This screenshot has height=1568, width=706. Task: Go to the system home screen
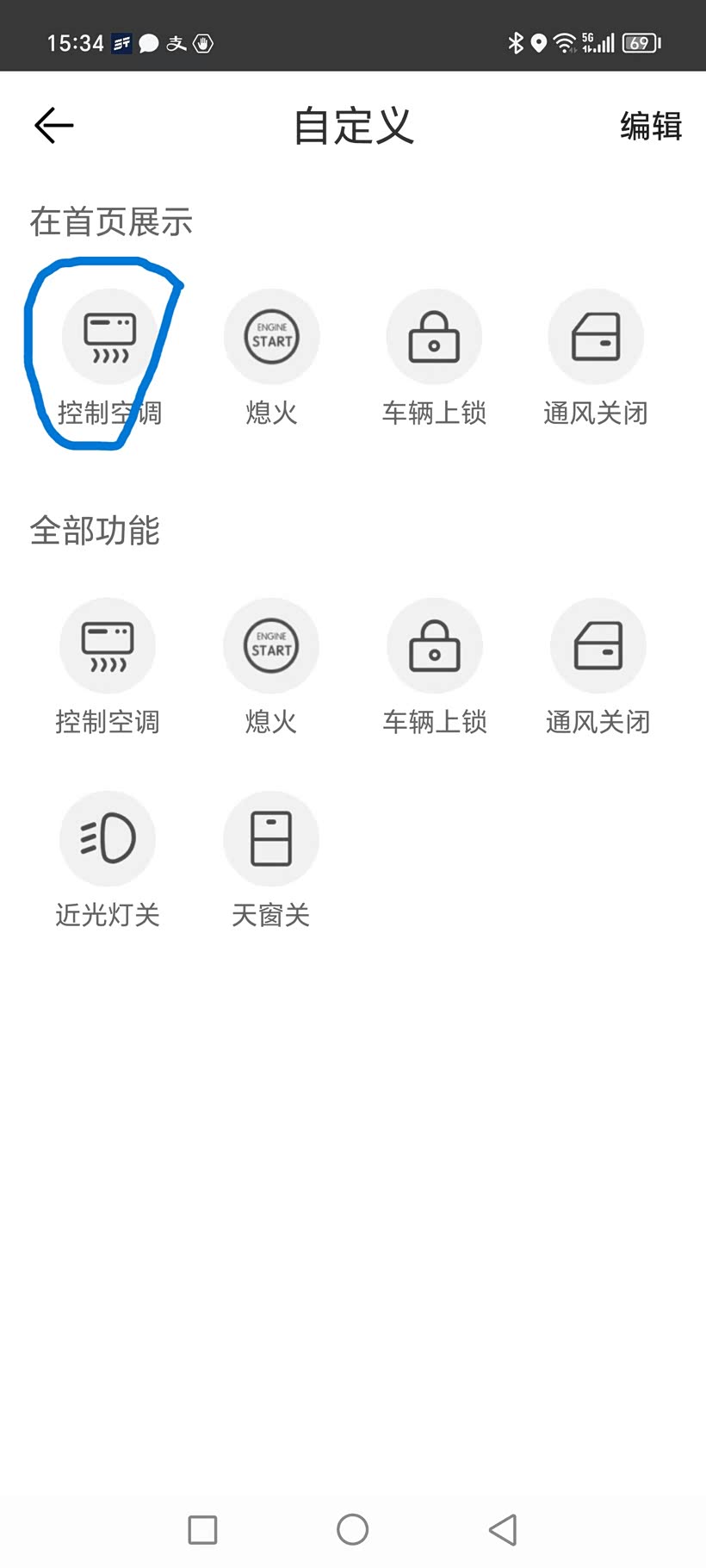click(x=353, y=1529)
